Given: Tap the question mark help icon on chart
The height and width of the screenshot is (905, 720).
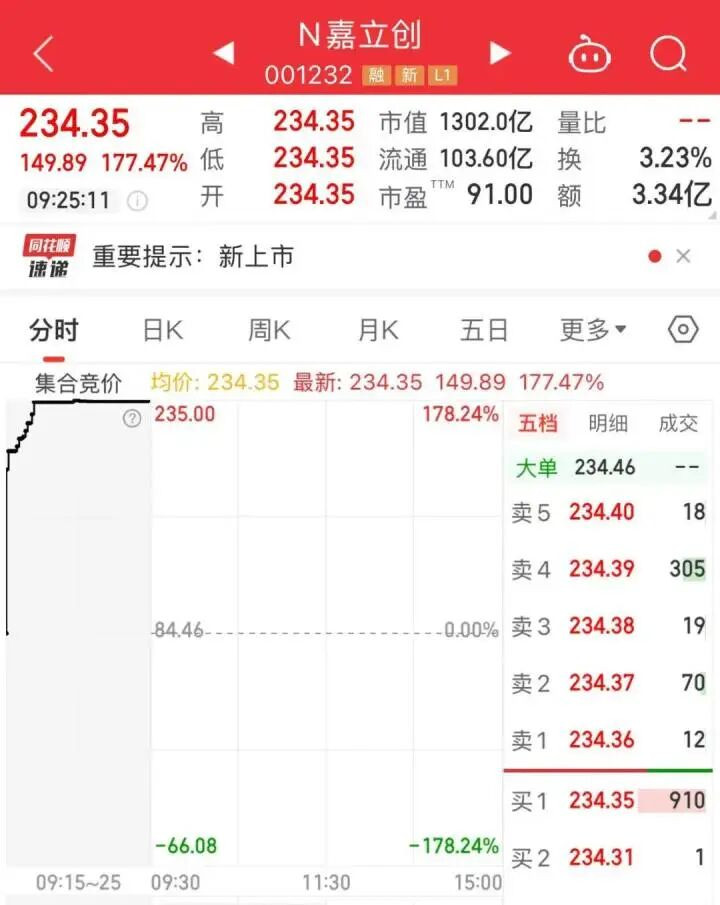Looking at the screenshot, I should (132, 418).
